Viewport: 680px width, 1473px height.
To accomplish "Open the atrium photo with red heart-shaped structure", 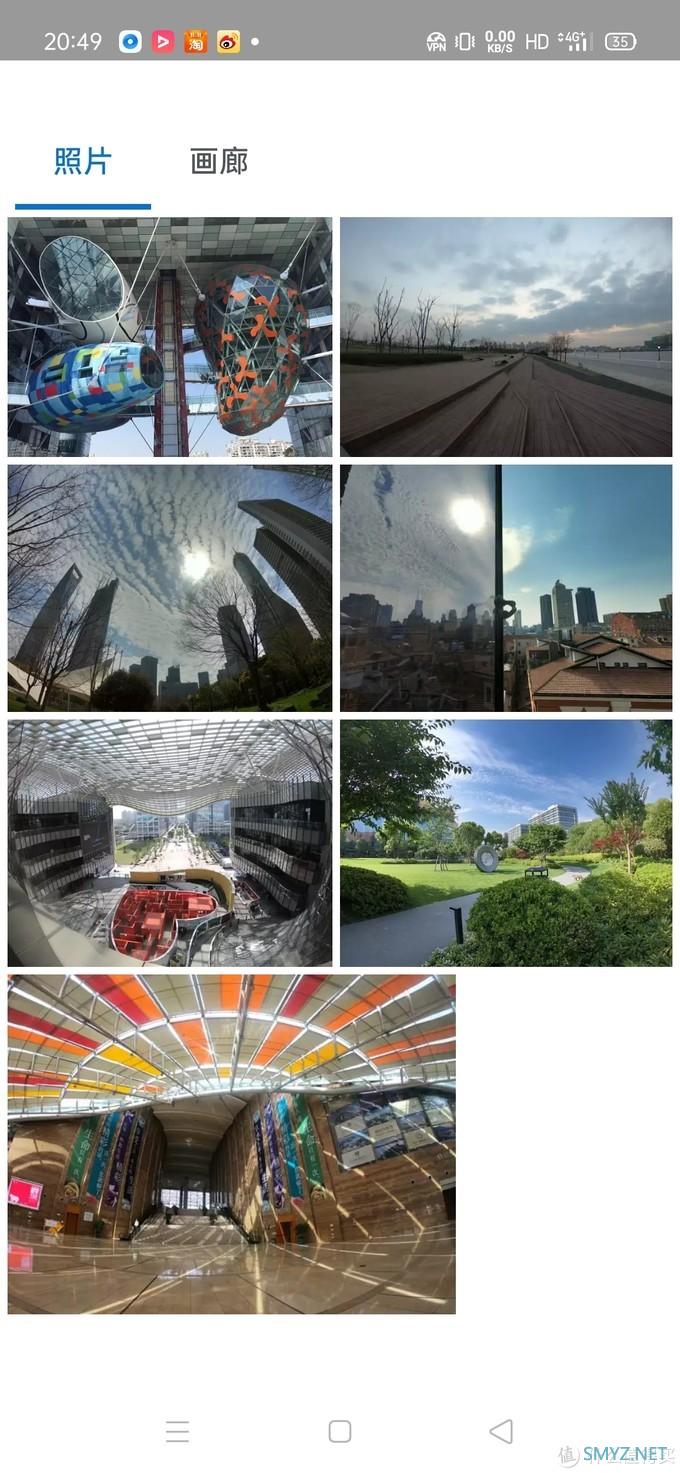I will [170, 843].
